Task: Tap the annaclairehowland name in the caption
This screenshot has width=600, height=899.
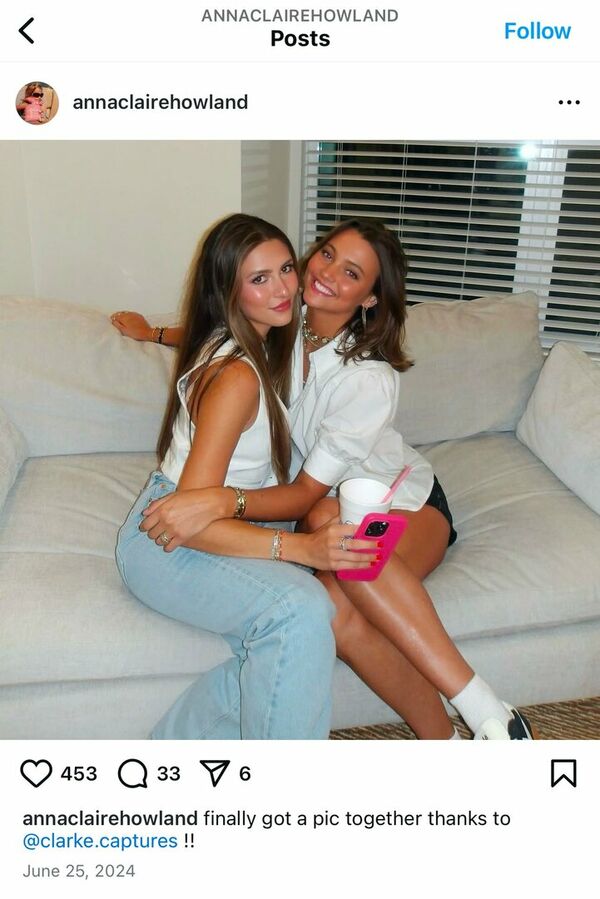Action: point(110,818)
